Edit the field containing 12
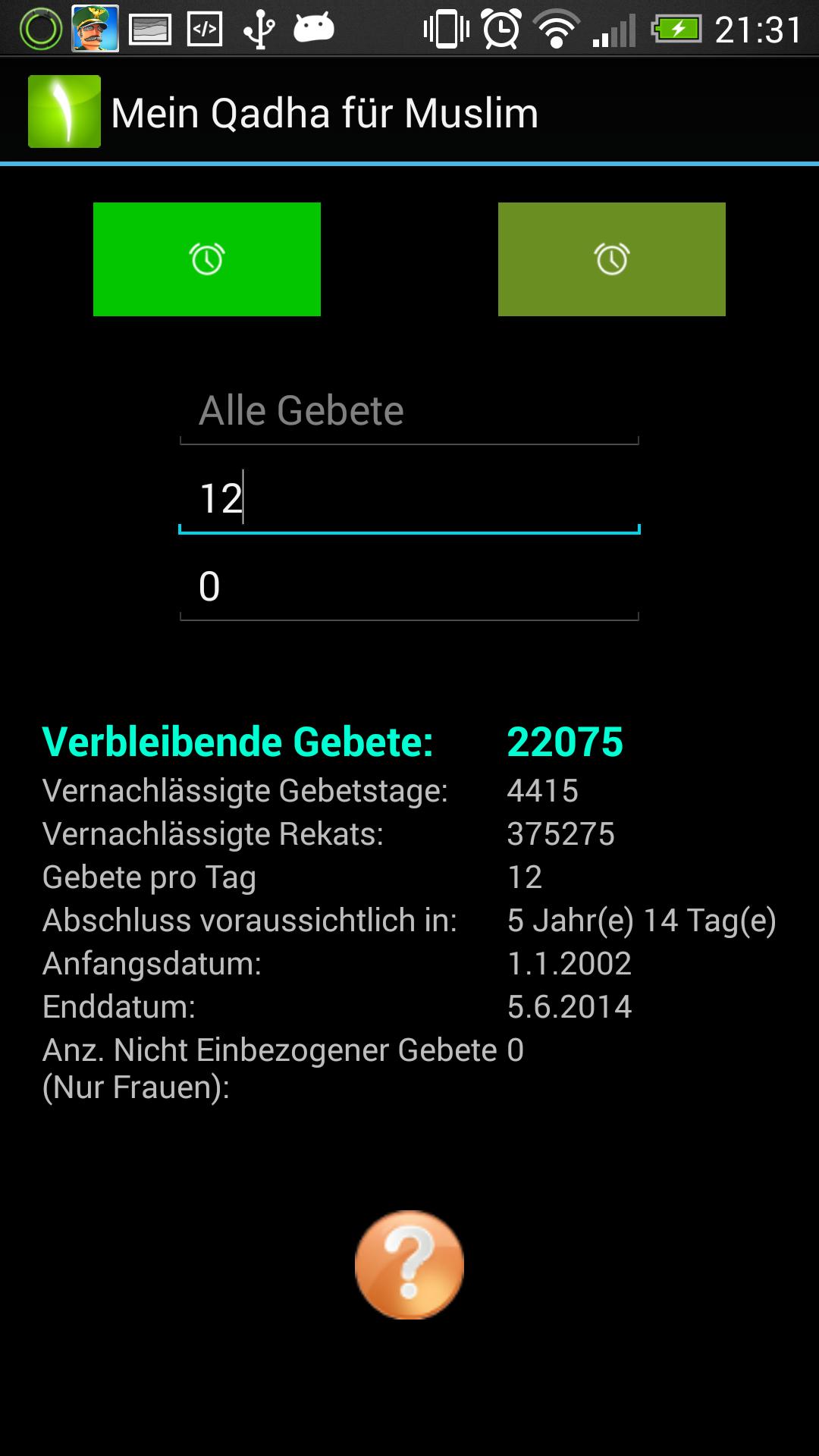 click(409, 499)
